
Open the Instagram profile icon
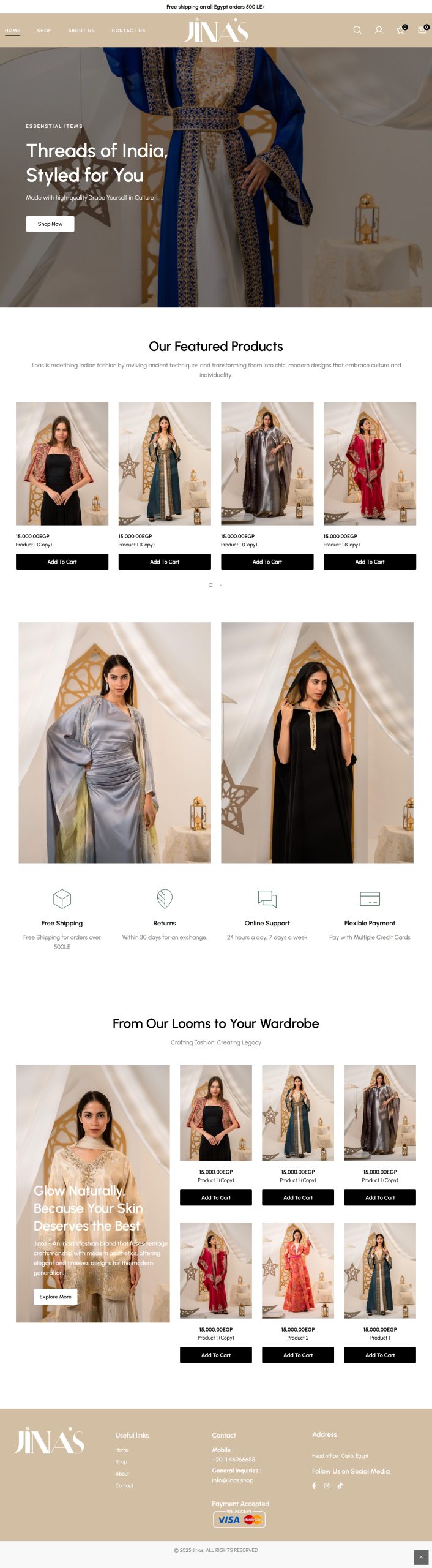[327, 1485]
